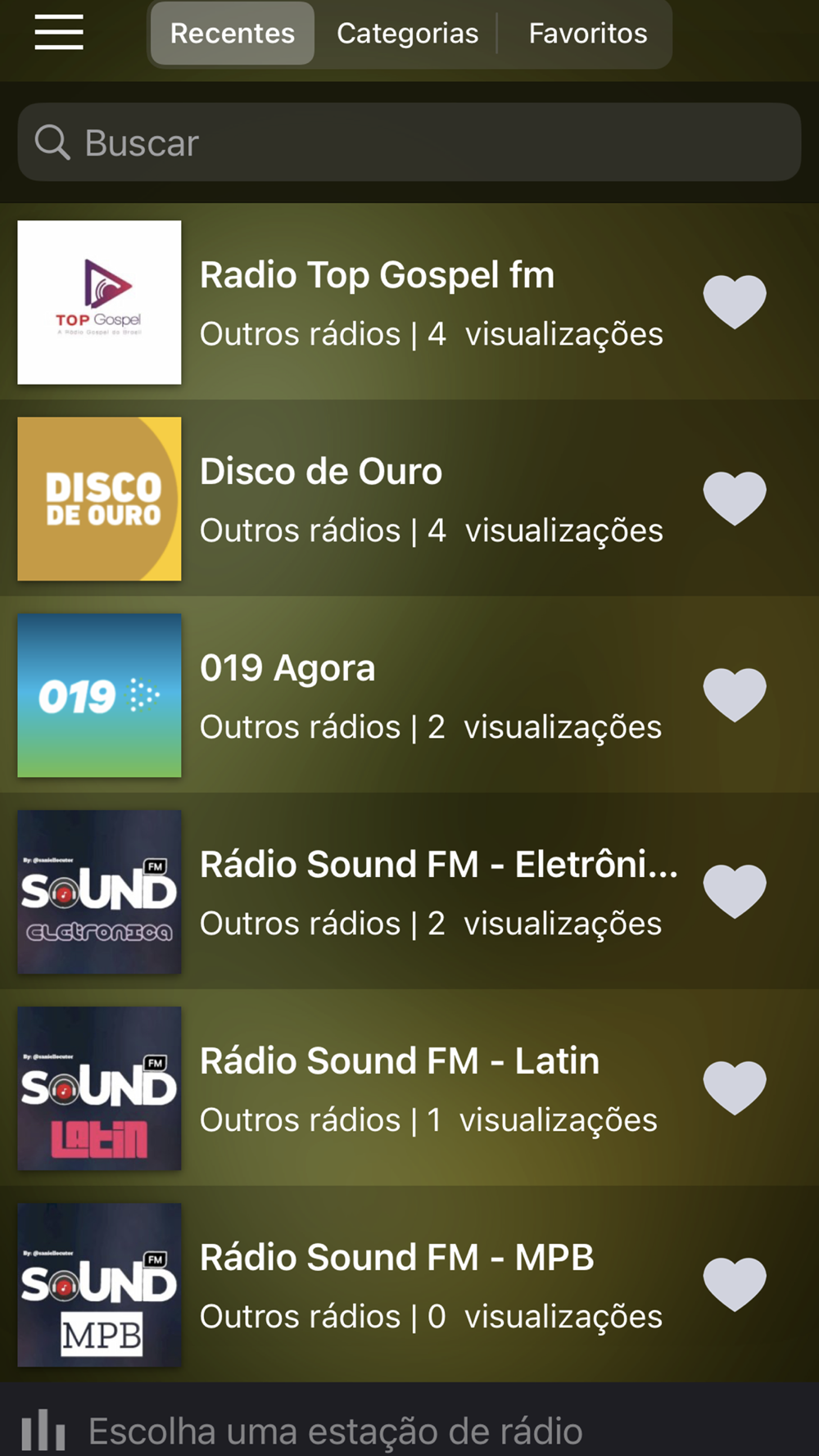The image size is (819, 1456).
Task: Switch to the Favoritos tab
Action: click(587, 34)
